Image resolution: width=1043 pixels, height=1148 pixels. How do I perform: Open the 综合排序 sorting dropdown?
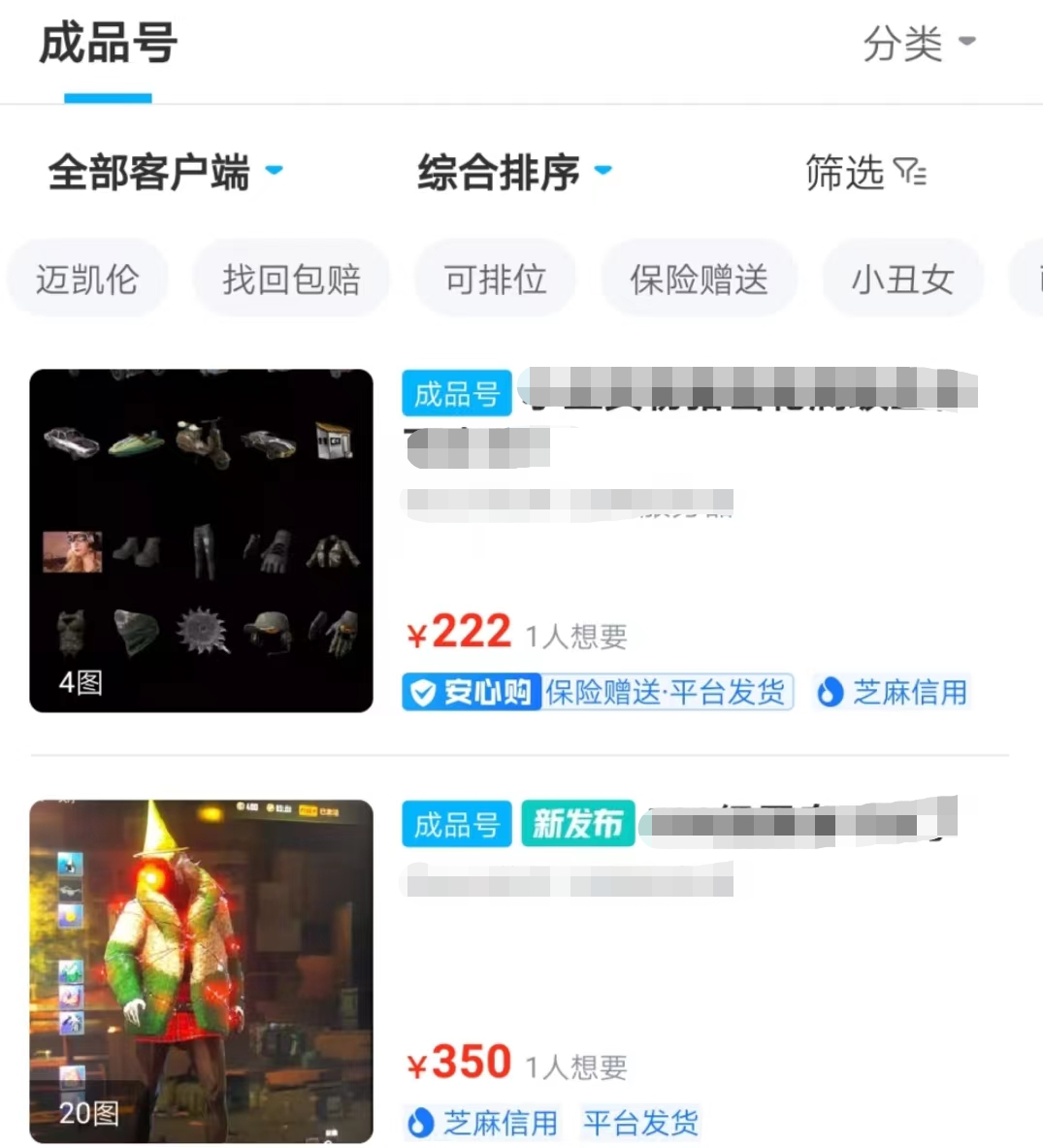pos(514,172)
